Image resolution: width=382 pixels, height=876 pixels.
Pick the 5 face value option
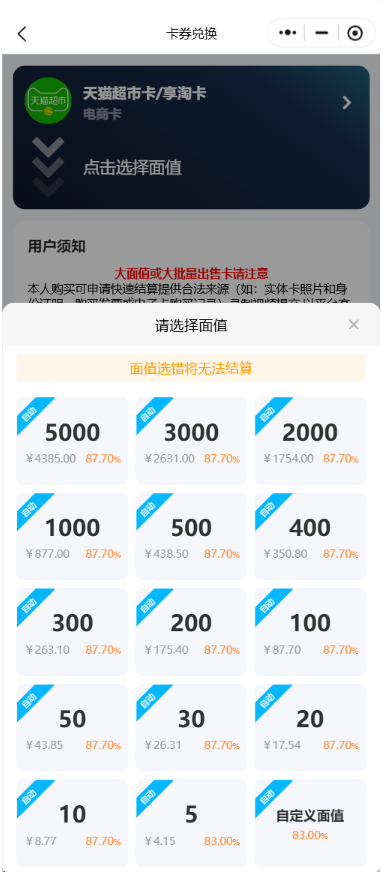tap(191, 823)
